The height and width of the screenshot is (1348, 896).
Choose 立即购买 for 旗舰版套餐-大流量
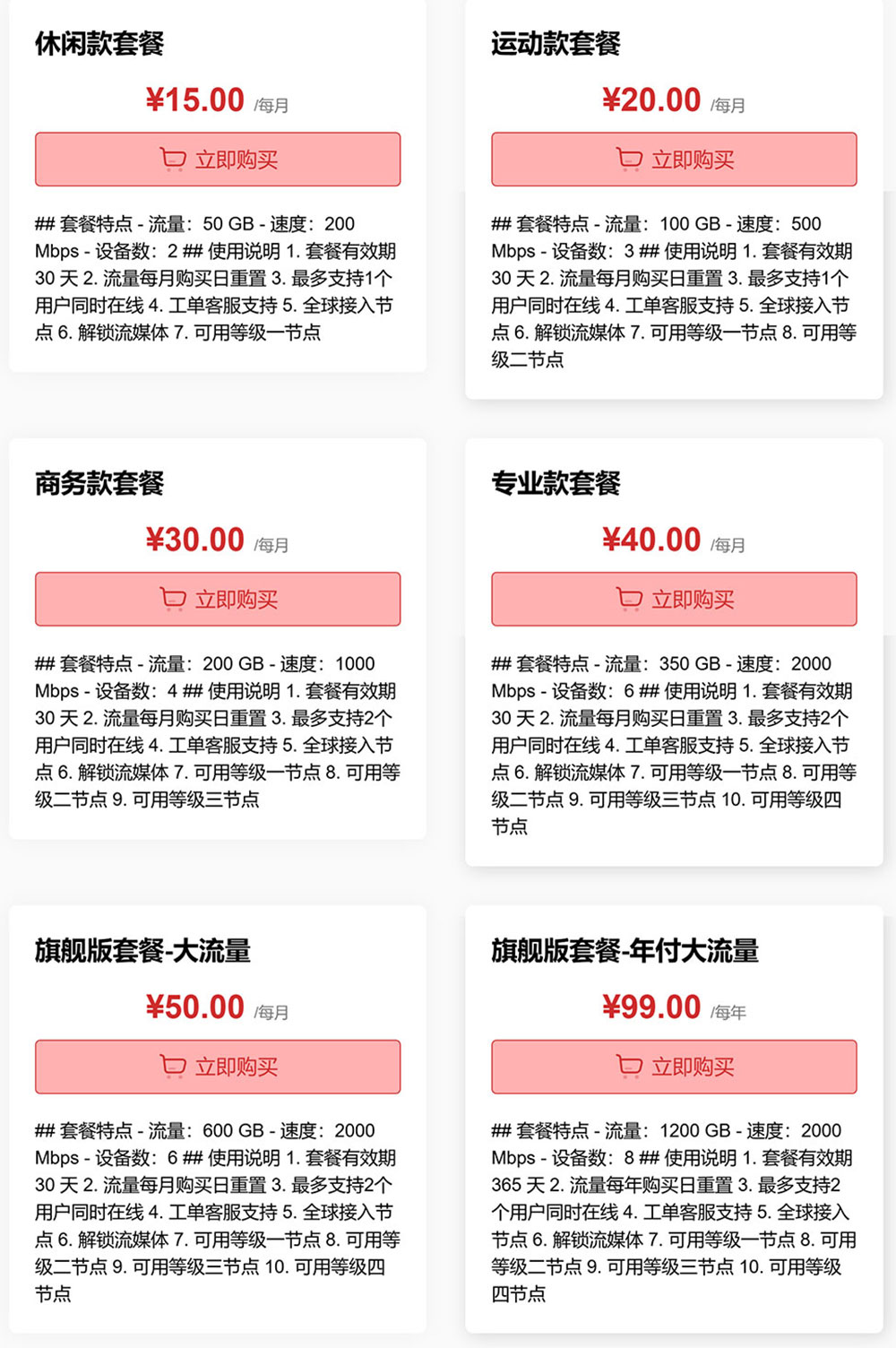218,1067
